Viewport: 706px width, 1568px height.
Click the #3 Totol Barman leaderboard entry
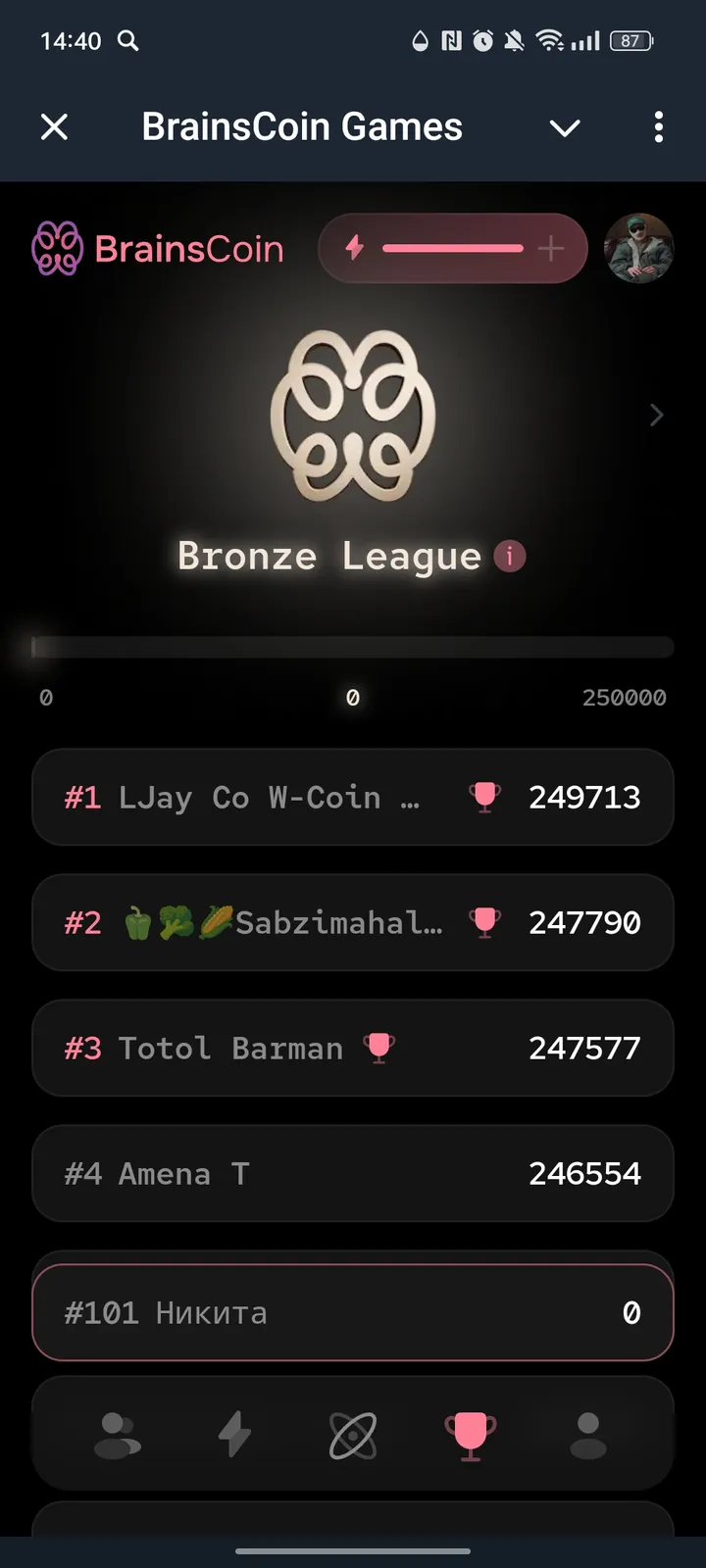pos(353,1048)
